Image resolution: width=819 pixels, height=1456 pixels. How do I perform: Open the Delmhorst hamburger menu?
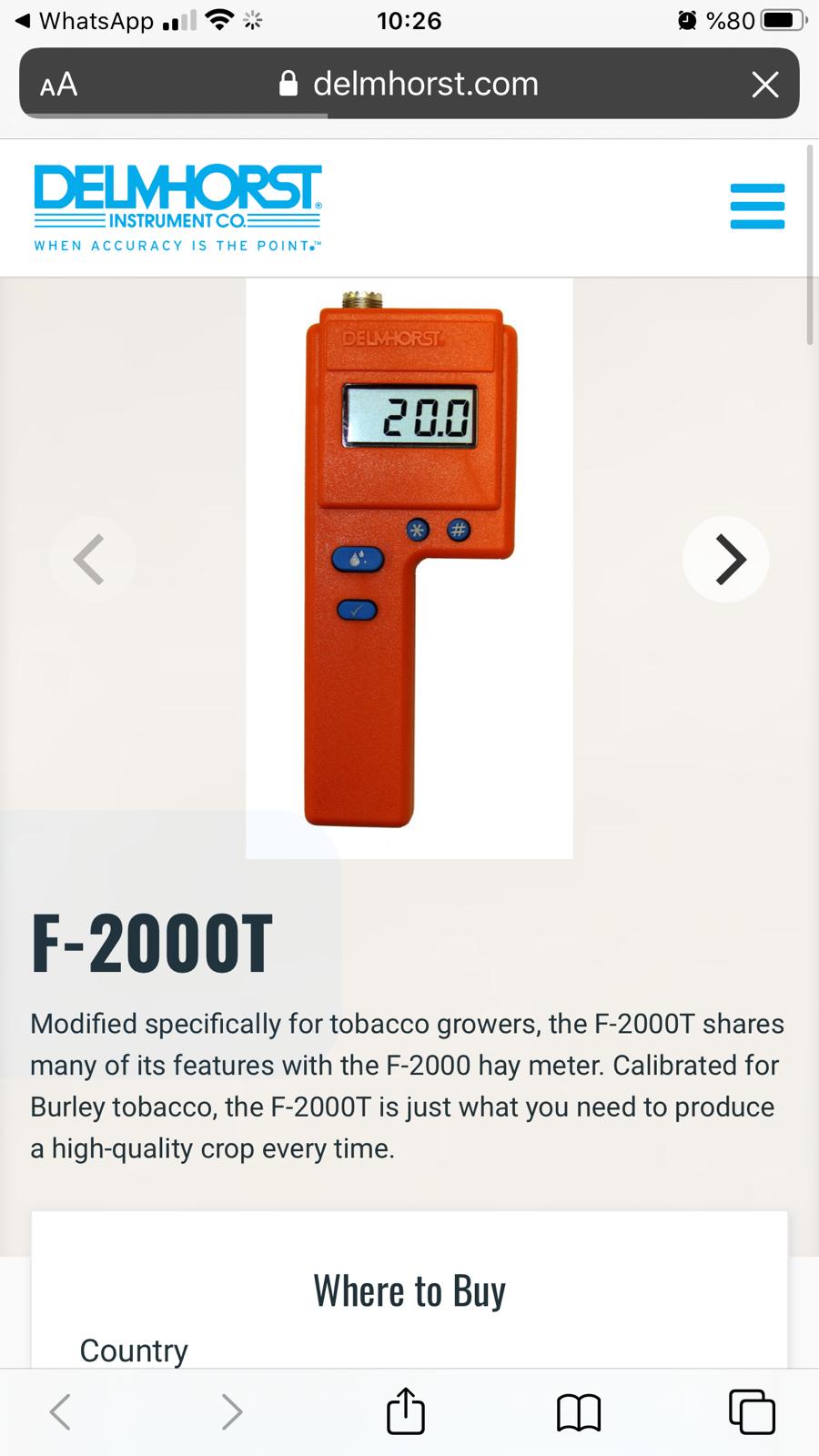click(757, 206)
